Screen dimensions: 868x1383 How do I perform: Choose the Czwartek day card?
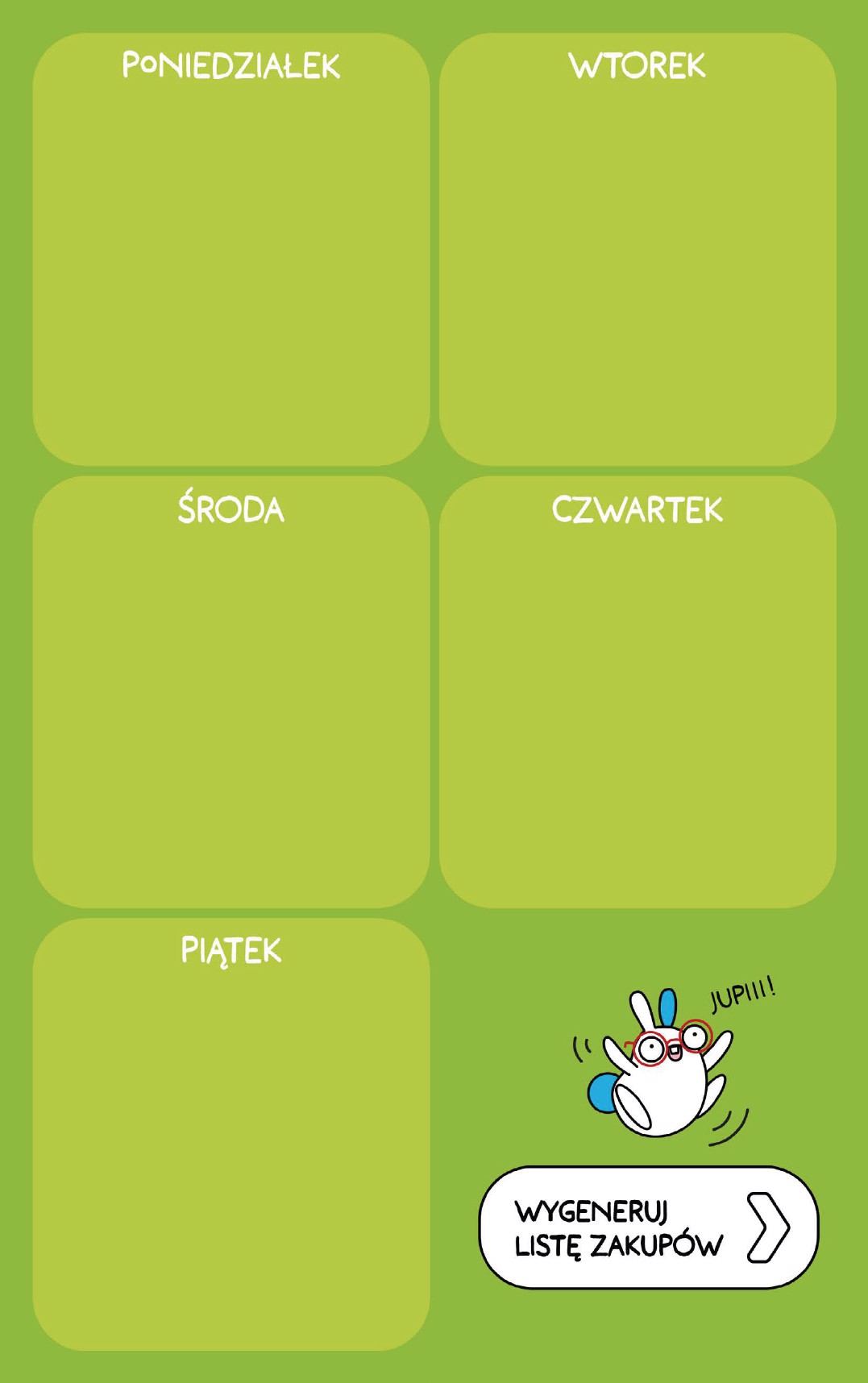click(x=638, y=691)
